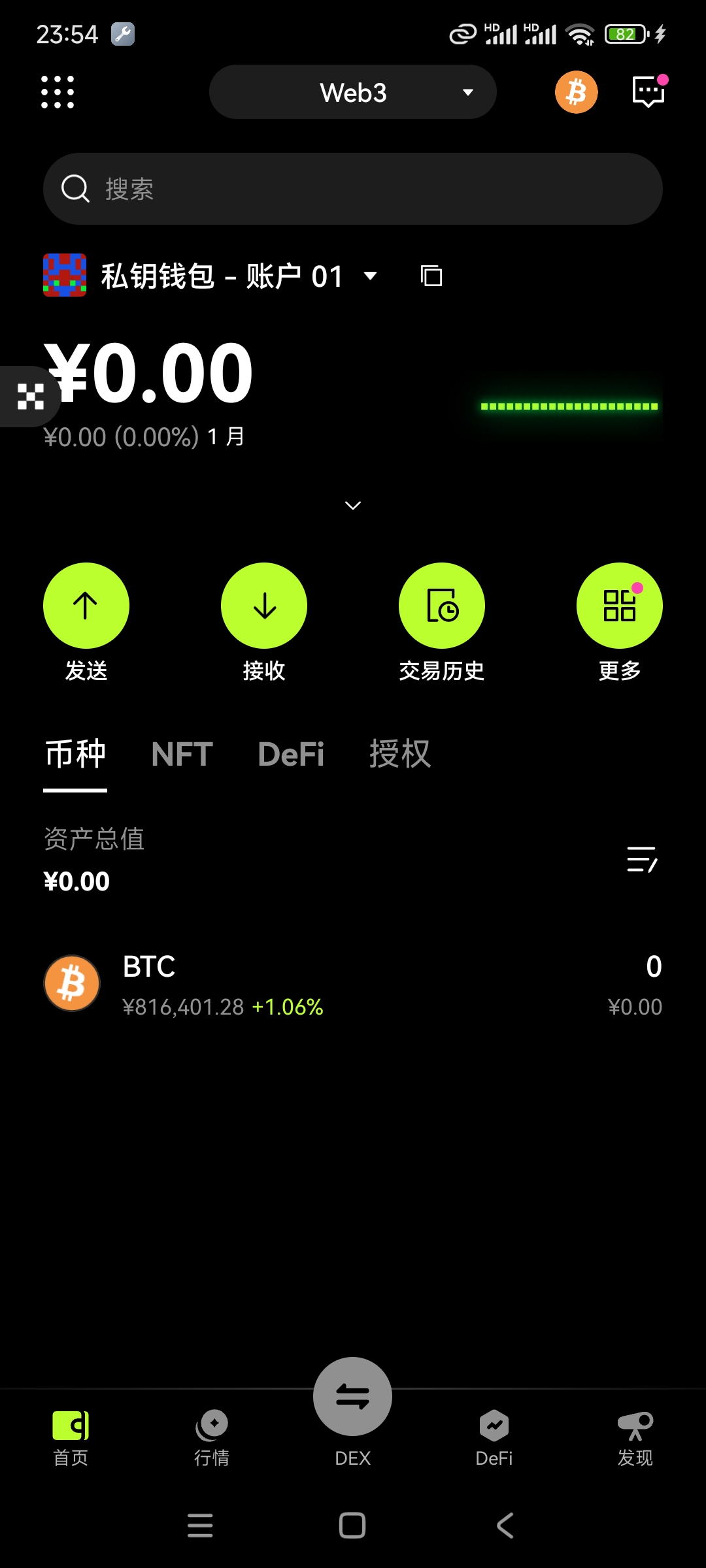The width and height of the screenshot is (706, 1568).
Task: Tap the 搜索 search field
Action: click(x=353, y=189)
